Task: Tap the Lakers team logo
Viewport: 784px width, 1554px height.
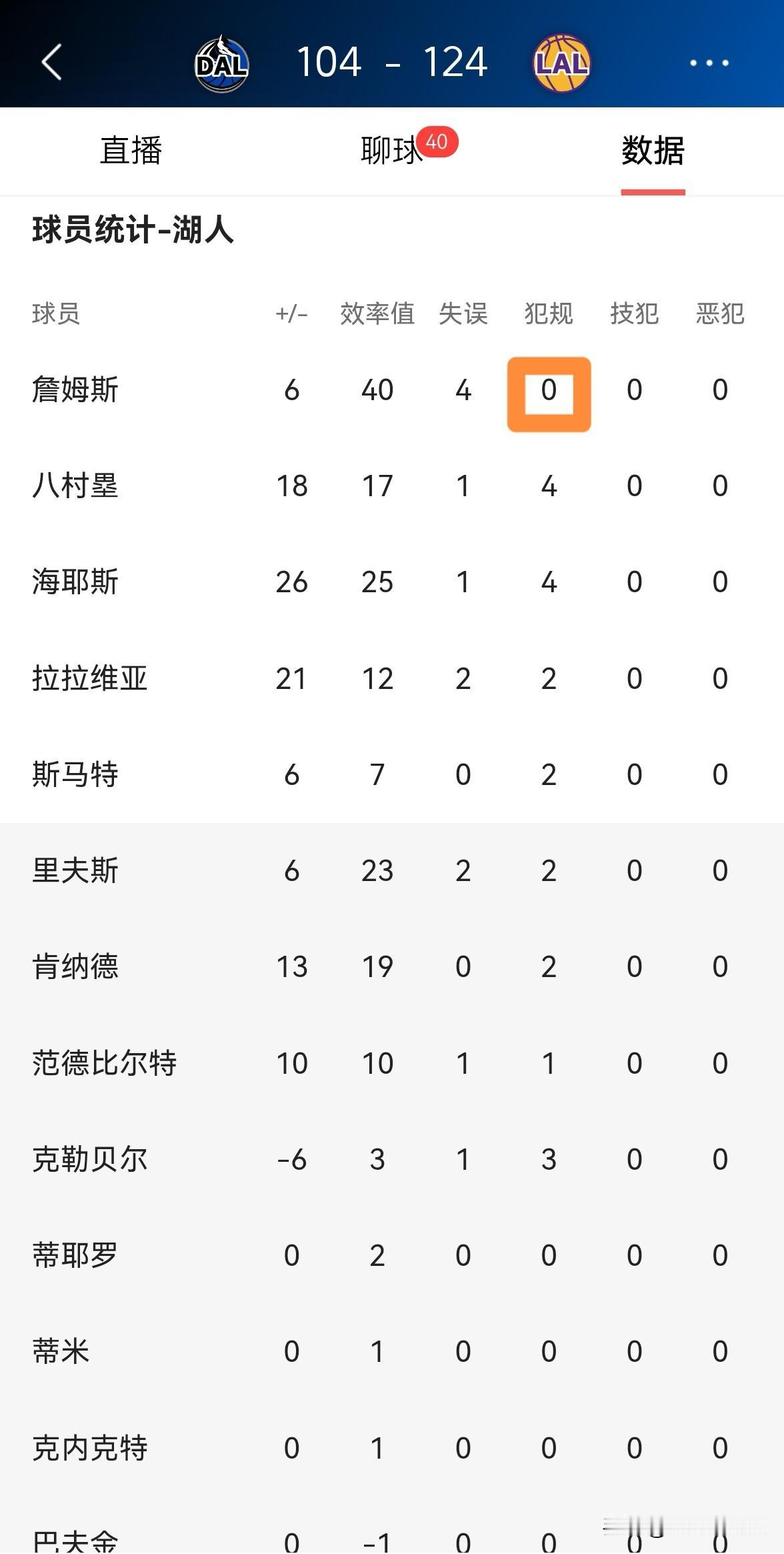Action: [x=562, y=63]
